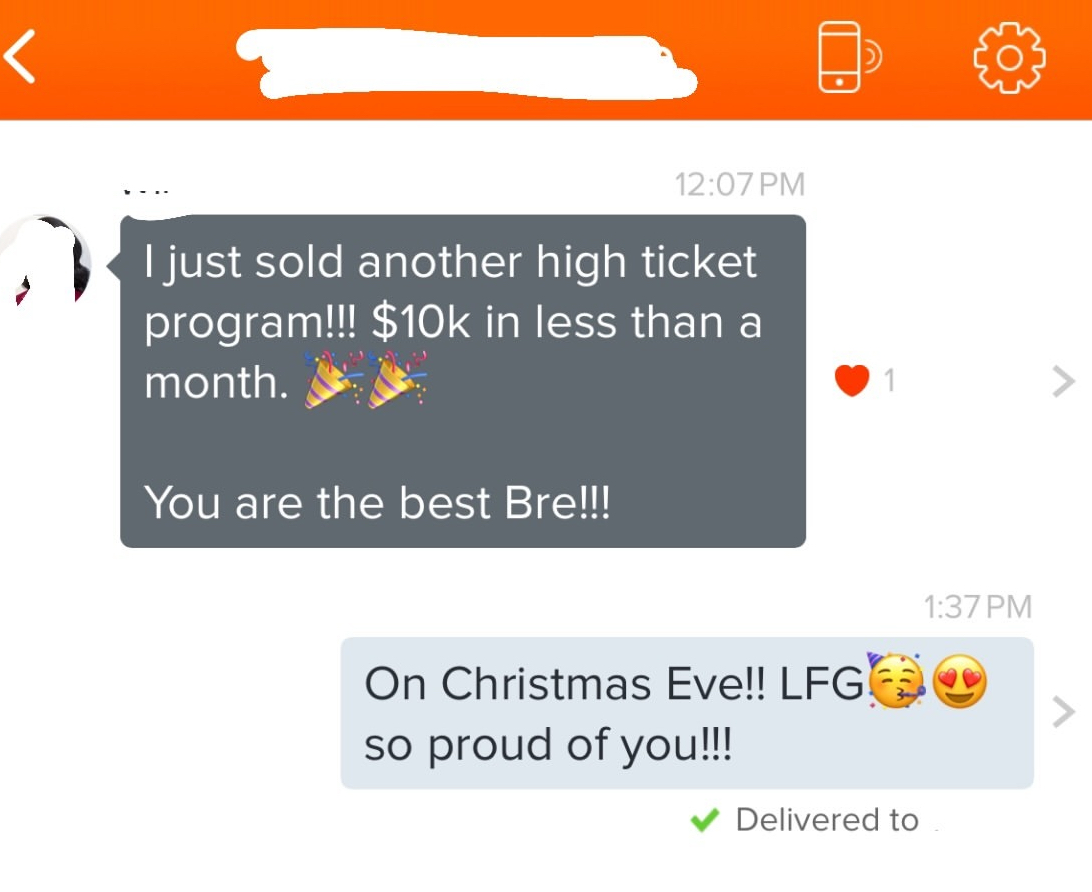Open details chevron for Christmas Eve reply

tap(1064, 712)
